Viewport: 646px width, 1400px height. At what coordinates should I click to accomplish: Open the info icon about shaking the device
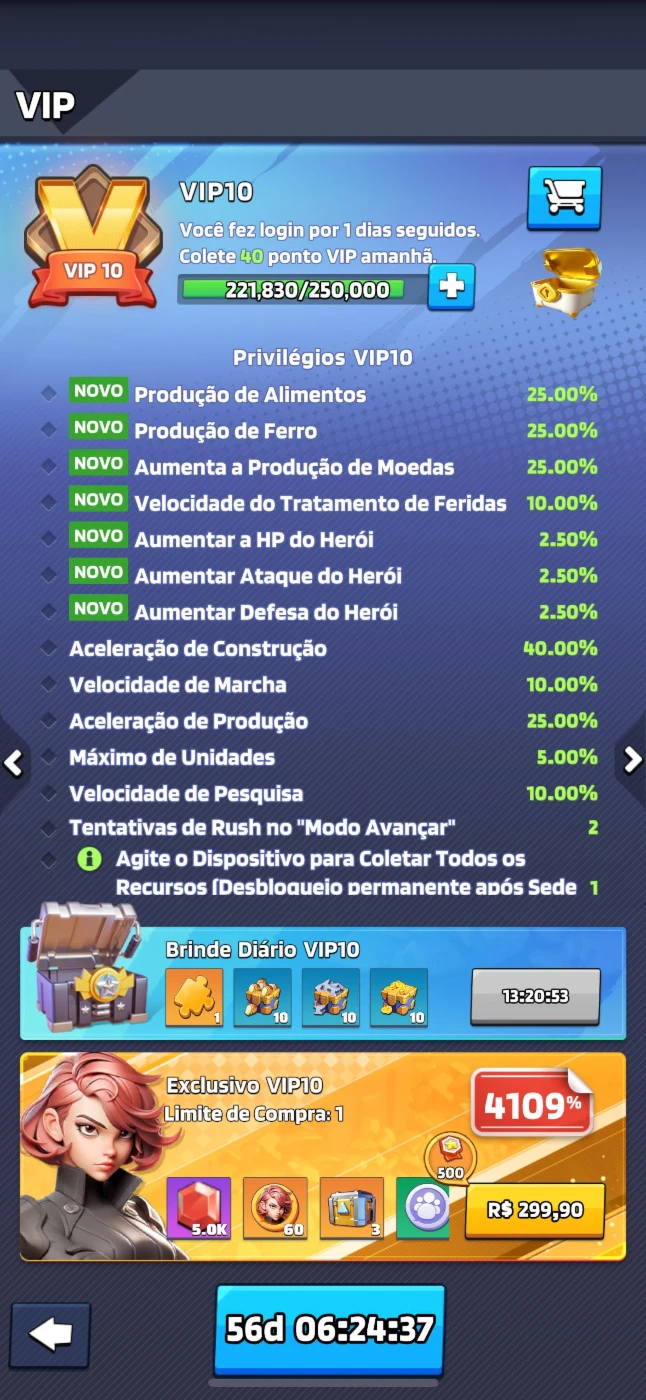[x=90, y=859]
